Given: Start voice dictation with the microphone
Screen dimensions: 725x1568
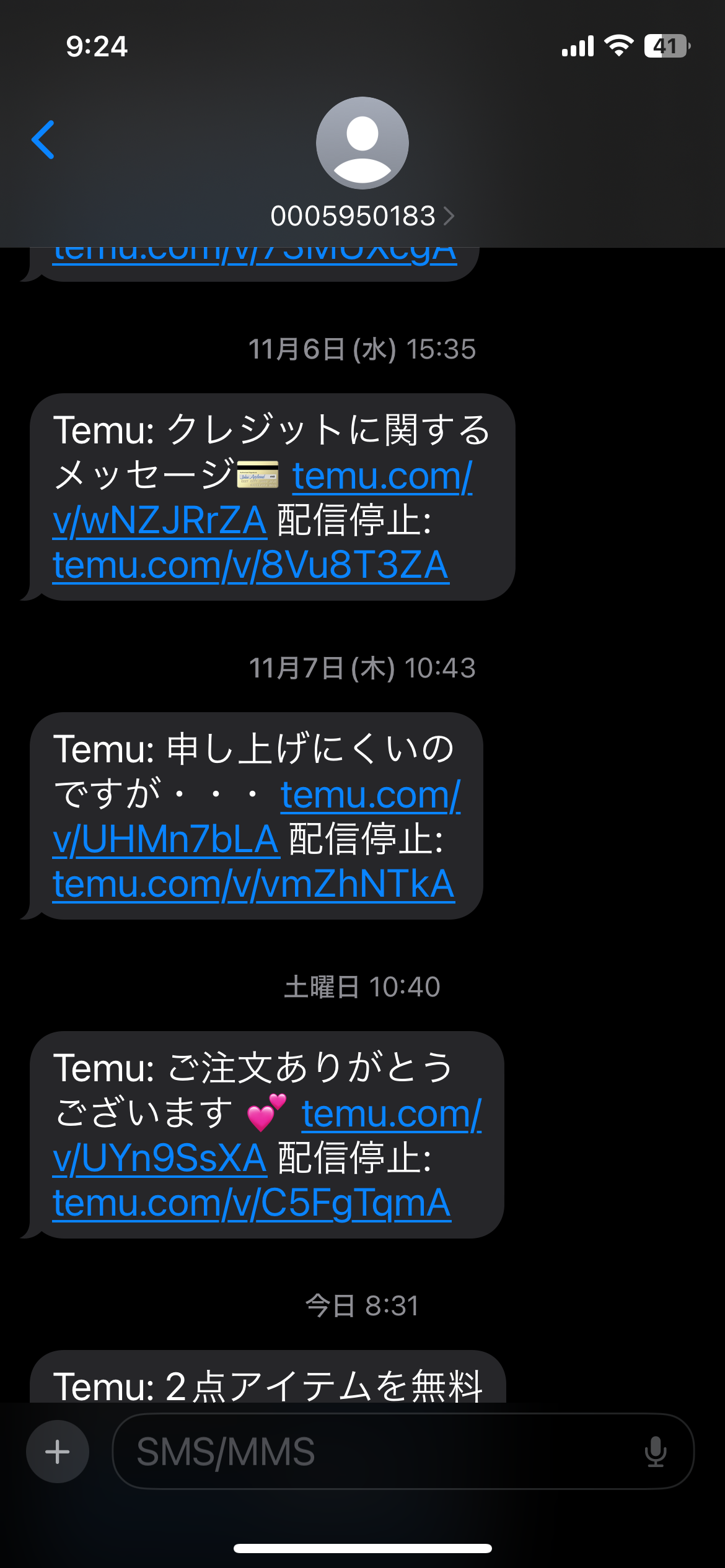Looking at the screenshot, I should click(x=655, y=1452).
